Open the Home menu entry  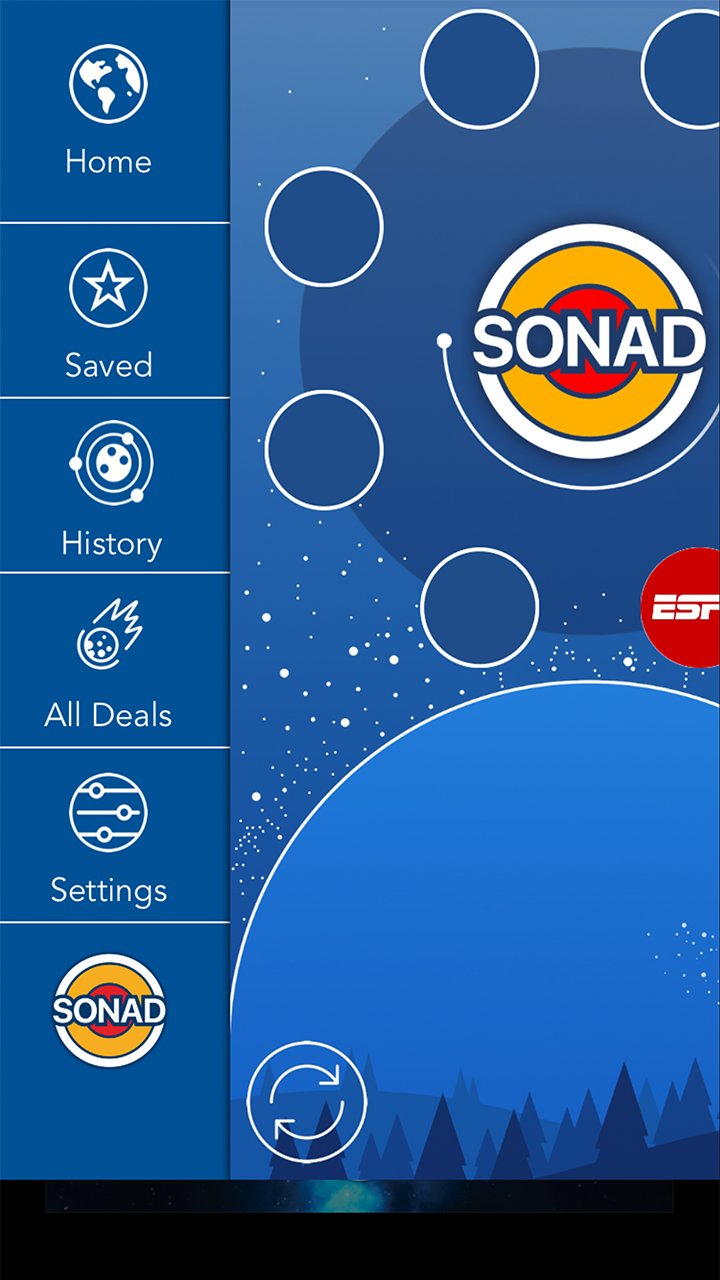tap(107, 161)
